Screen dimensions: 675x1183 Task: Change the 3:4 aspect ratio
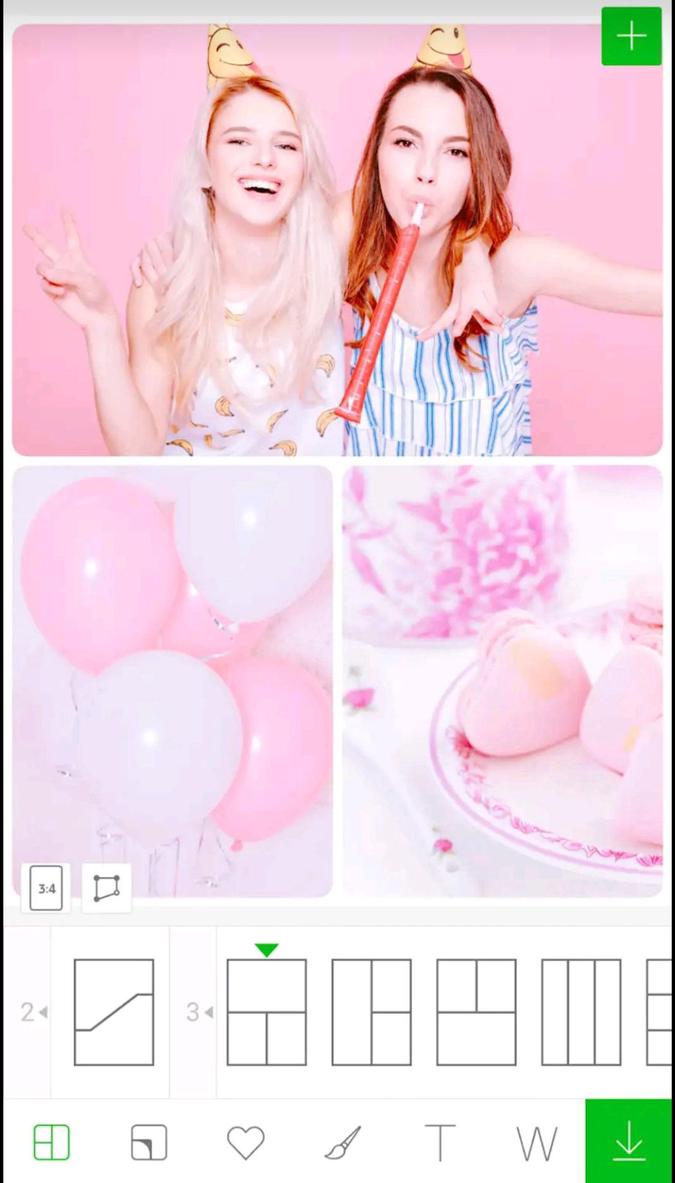tap(46, 888)
